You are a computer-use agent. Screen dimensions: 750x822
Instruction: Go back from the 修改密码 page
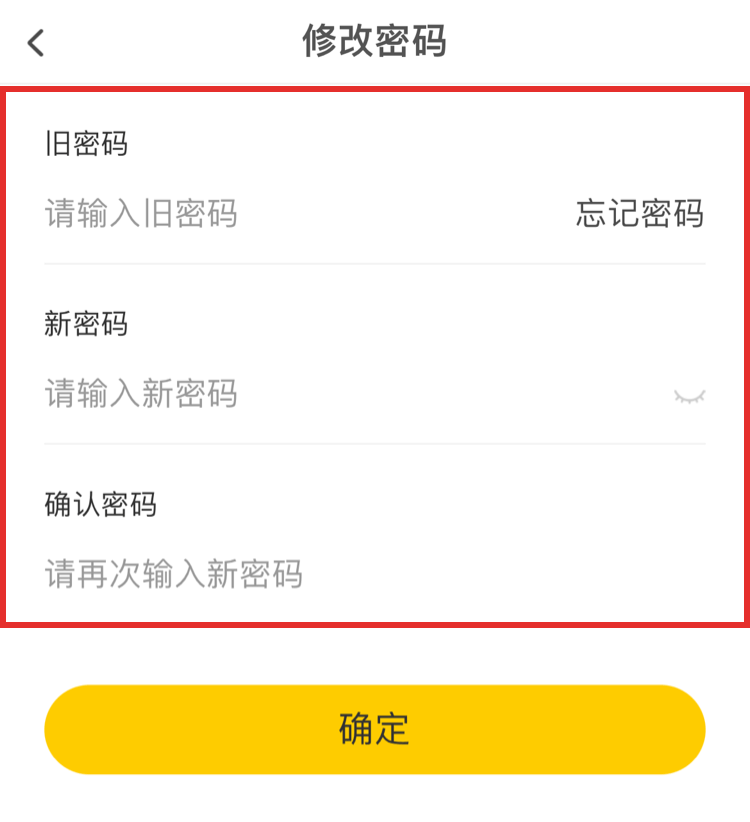tap(37, 43)
